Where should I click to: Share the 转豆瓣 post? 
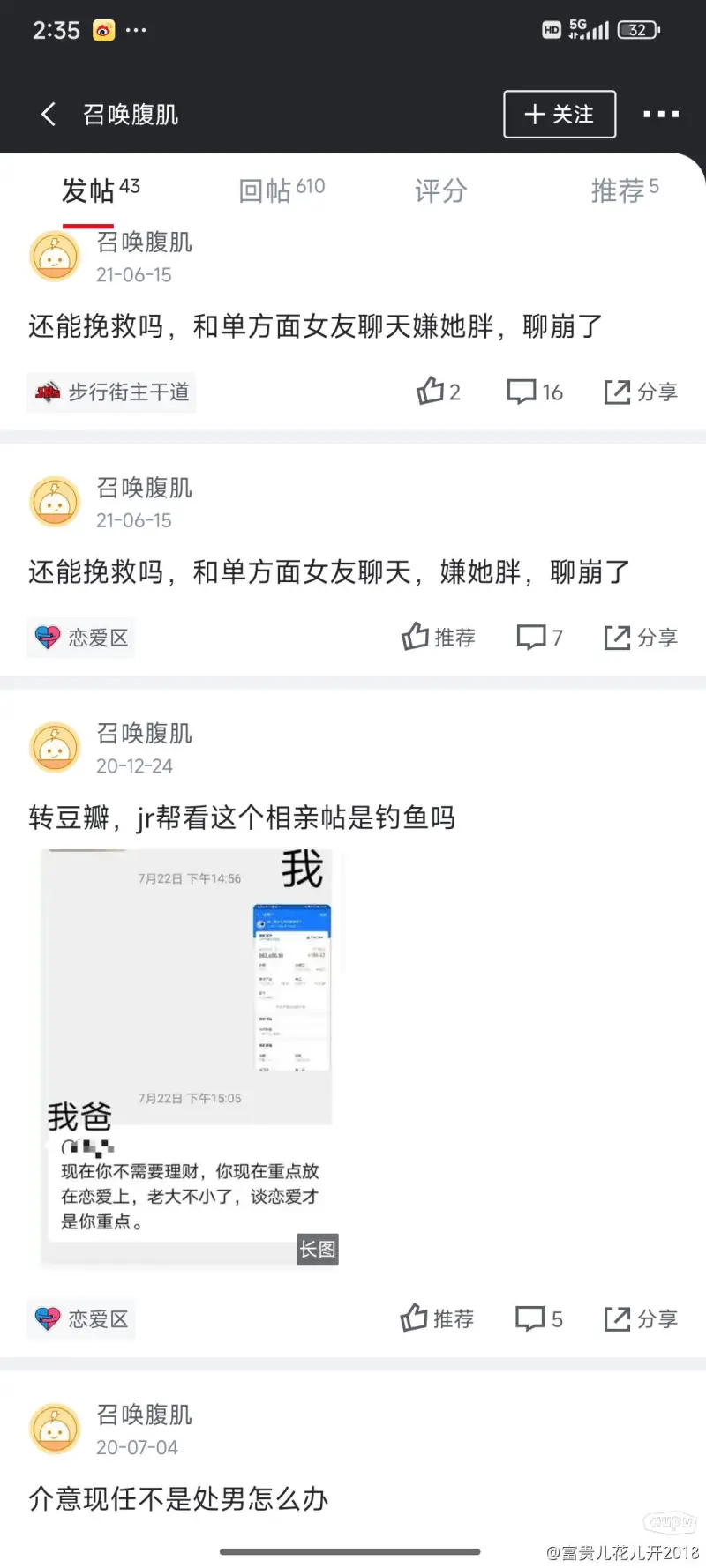(641, 1318)
